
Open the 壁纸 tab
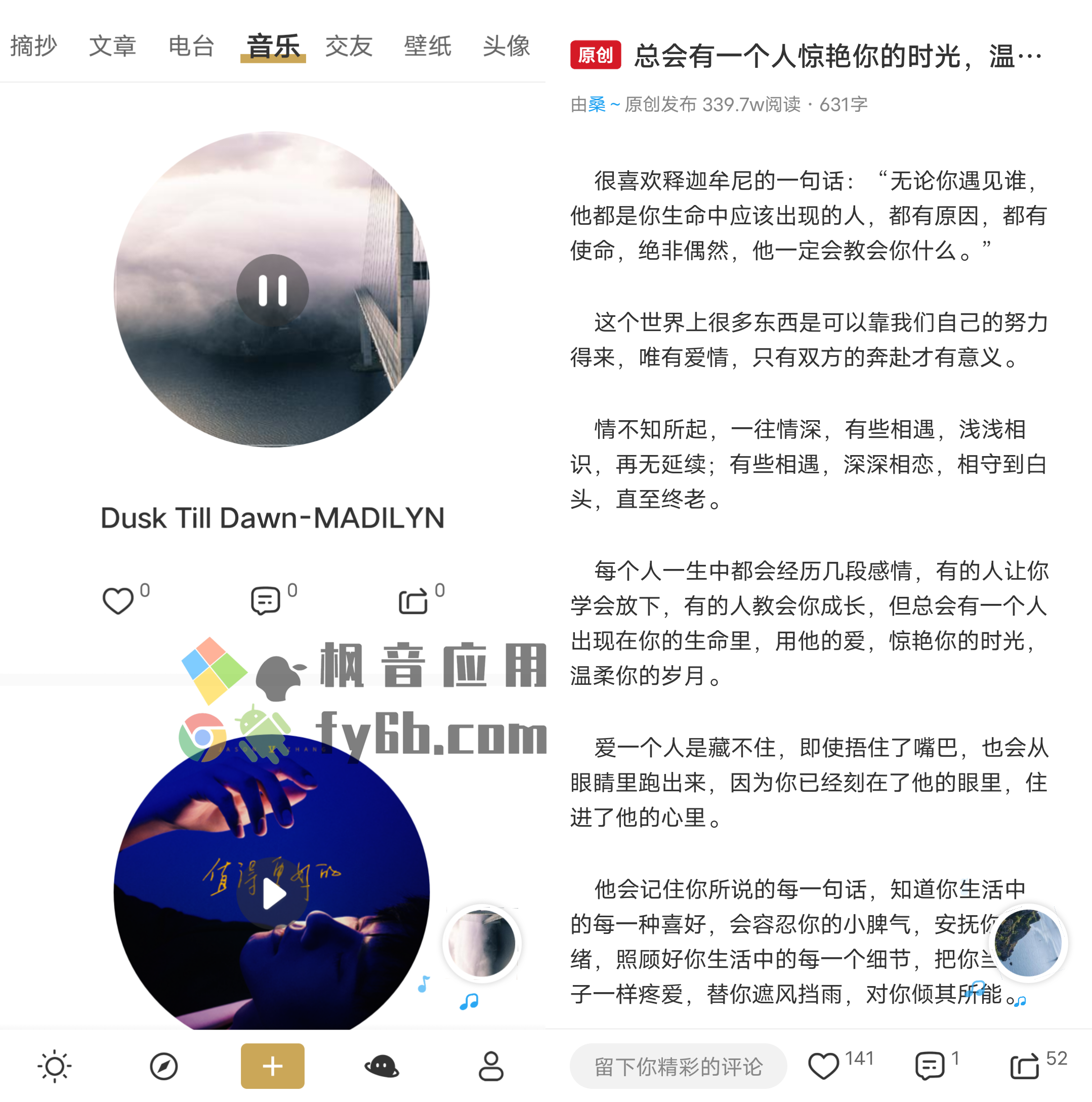427,46
